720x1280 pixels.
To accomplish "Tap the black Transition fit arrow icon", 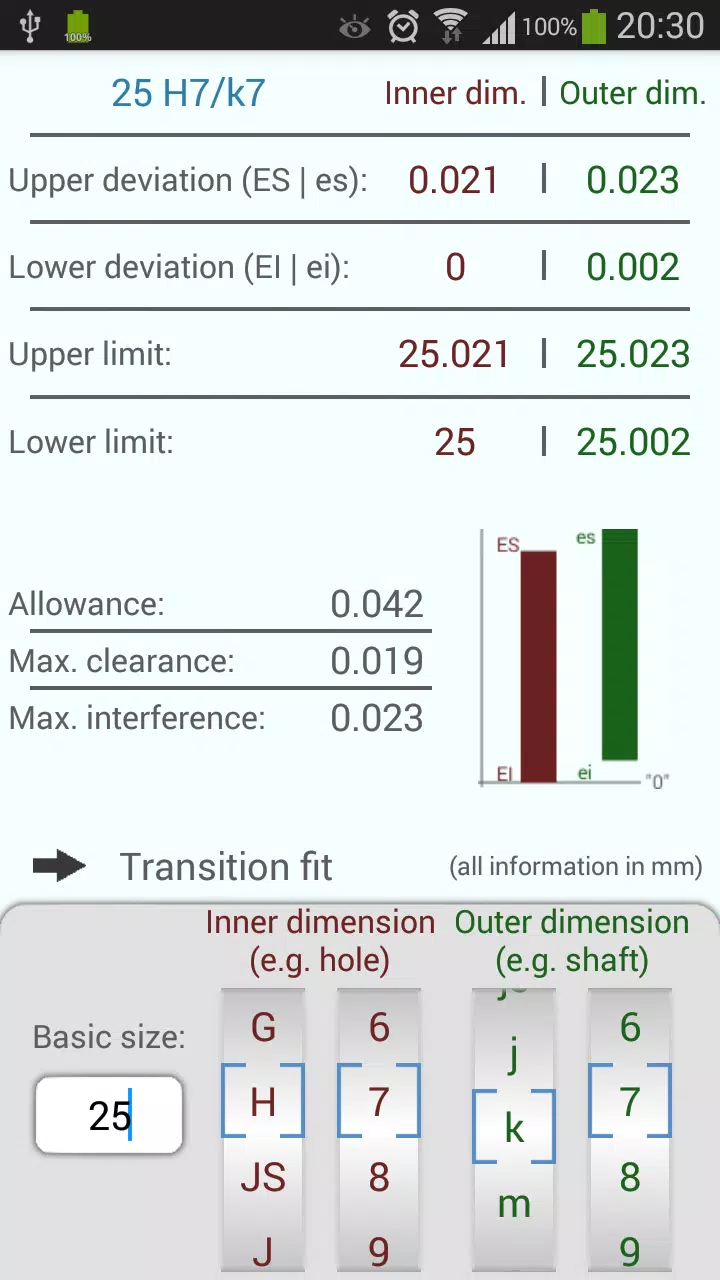I will (59, 866).
